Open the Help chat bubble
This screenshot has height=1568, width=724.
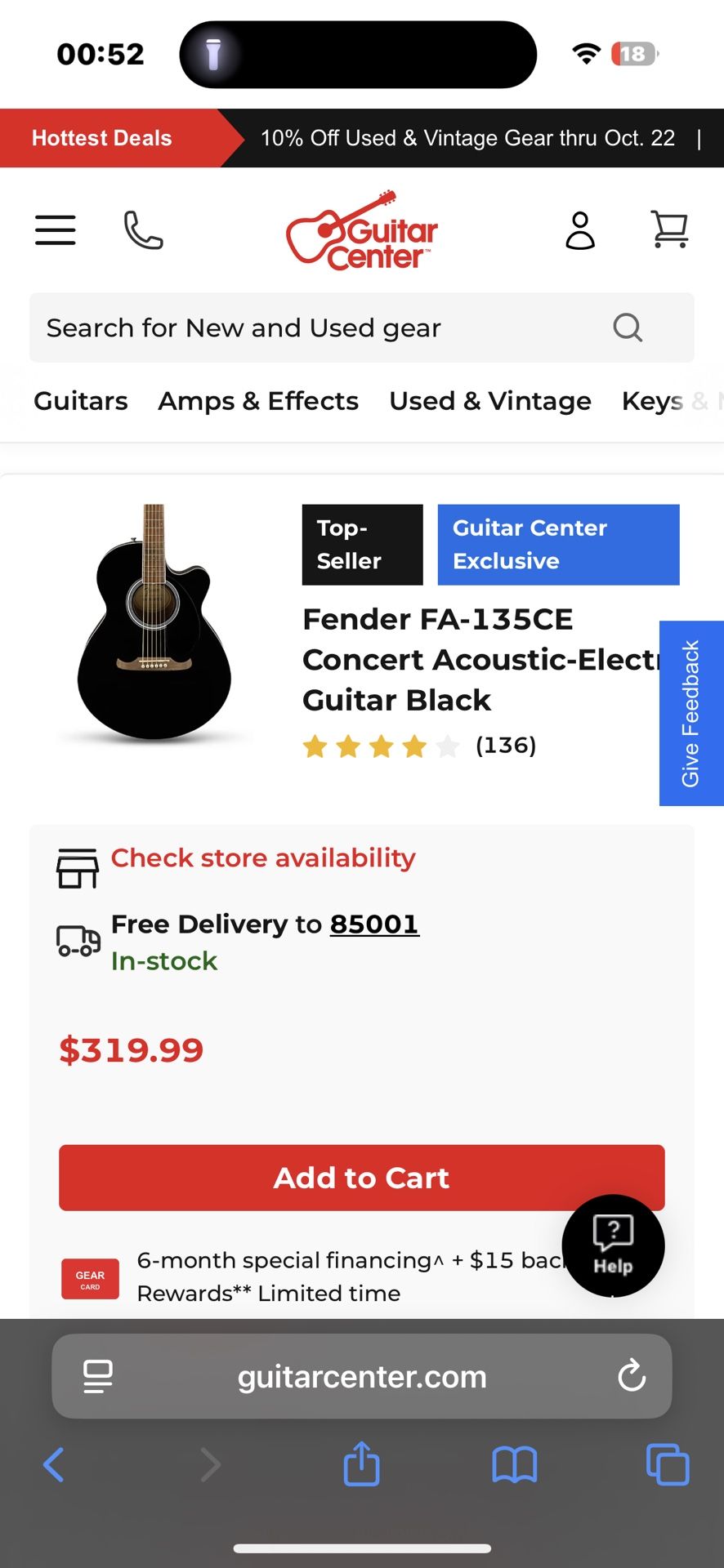(x=614, y=1245)
